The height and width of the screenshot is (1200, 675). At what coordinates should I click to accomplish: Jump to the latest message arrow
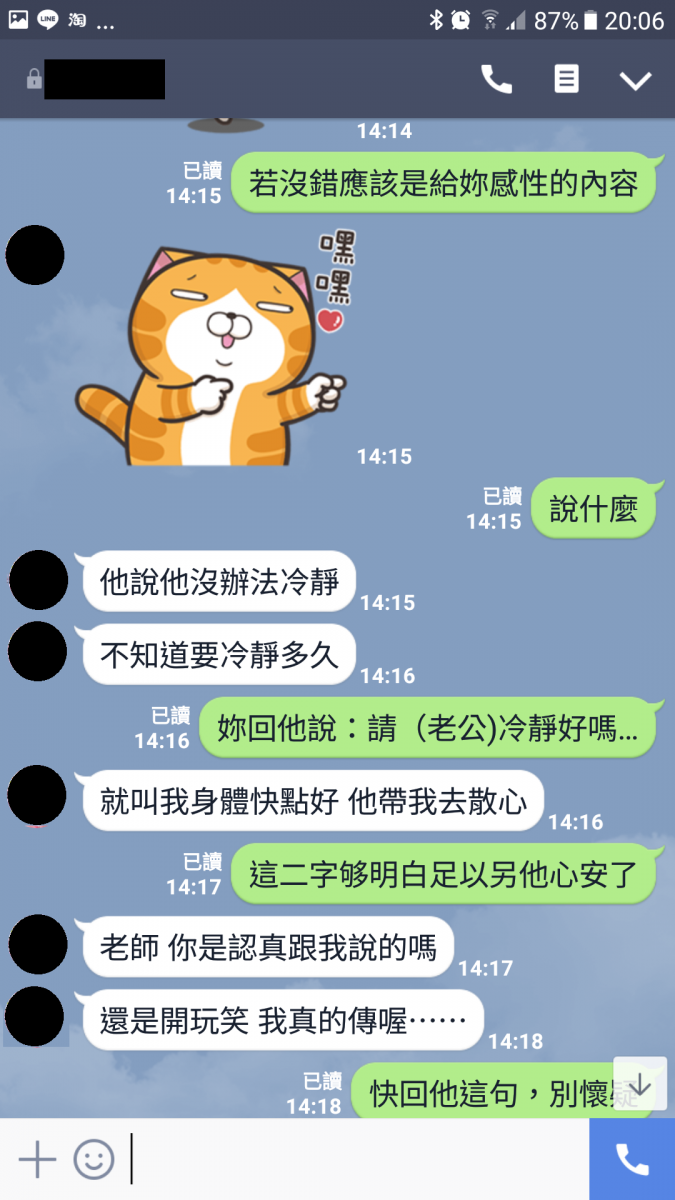640,1084
